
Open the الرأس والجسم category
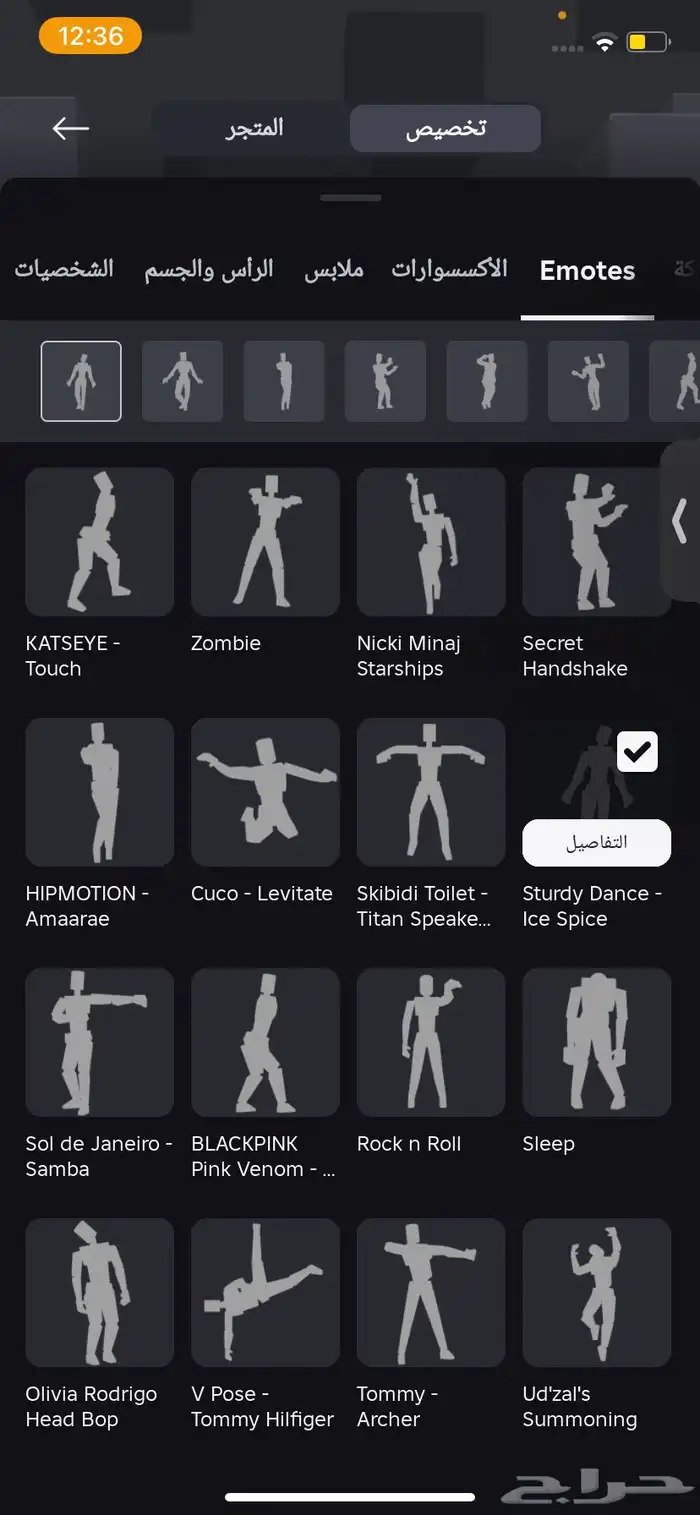click(x=209, y=269)
